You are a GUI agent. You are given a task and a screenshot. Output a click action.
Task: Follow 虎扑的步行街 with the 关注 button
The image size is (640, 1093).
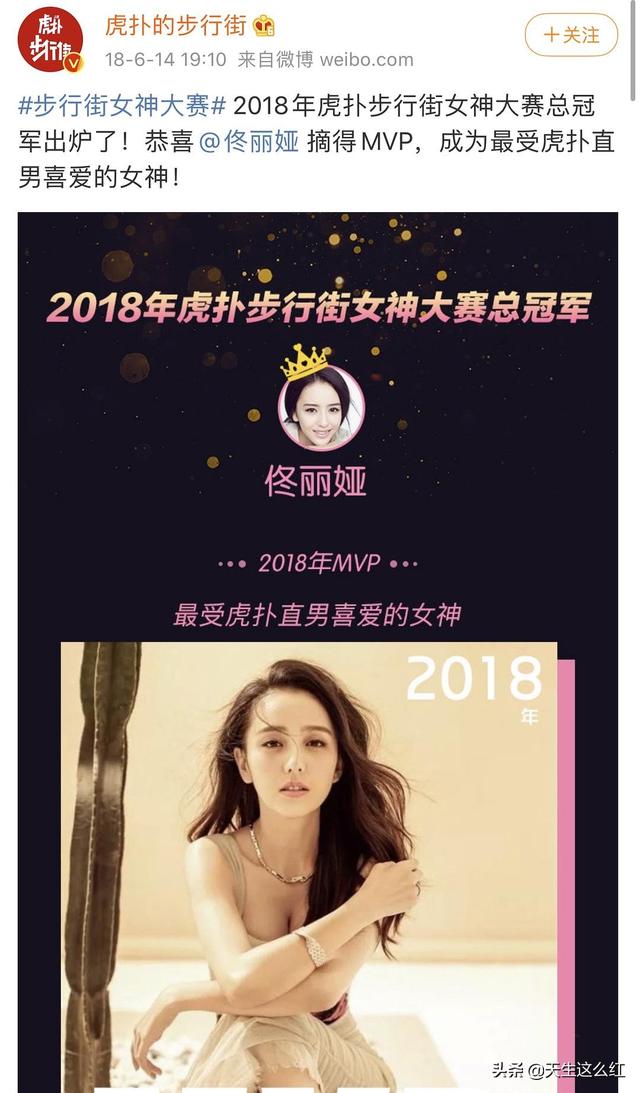(572, 35)
